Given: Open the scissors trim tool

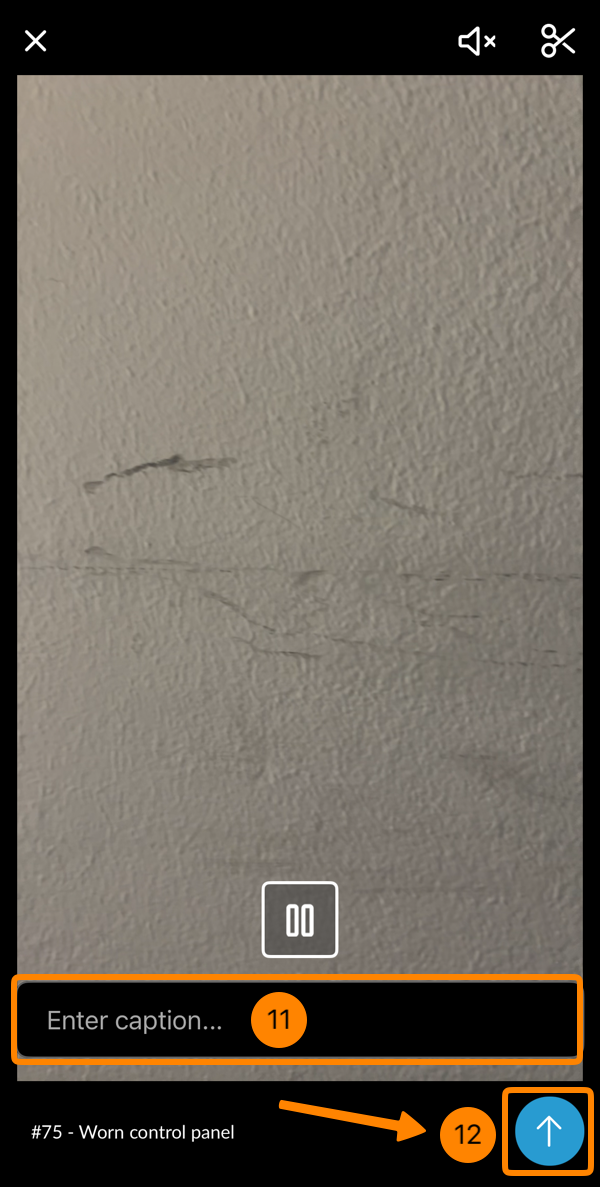Looking at the screenshot, I should click(558, 41).
